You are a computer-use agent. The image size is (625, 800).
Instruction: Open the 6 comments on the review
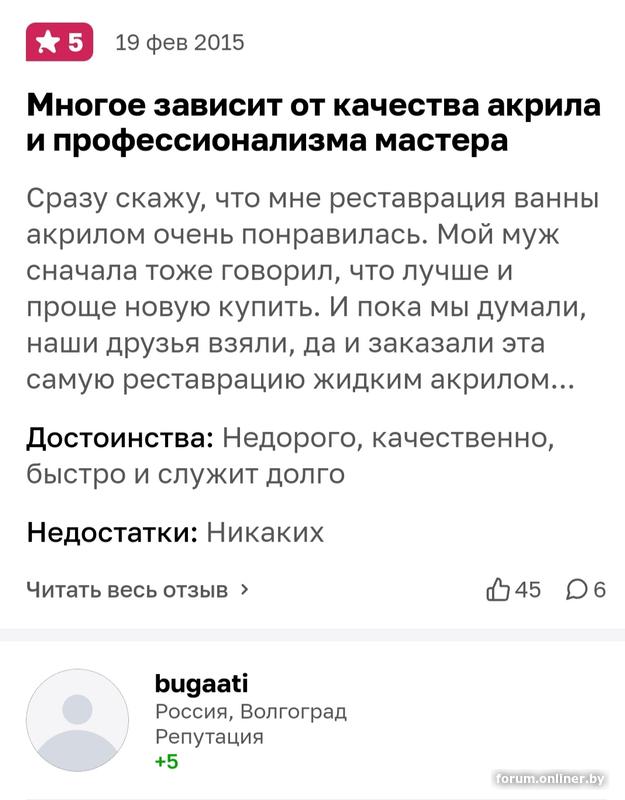tap(577, 590)
